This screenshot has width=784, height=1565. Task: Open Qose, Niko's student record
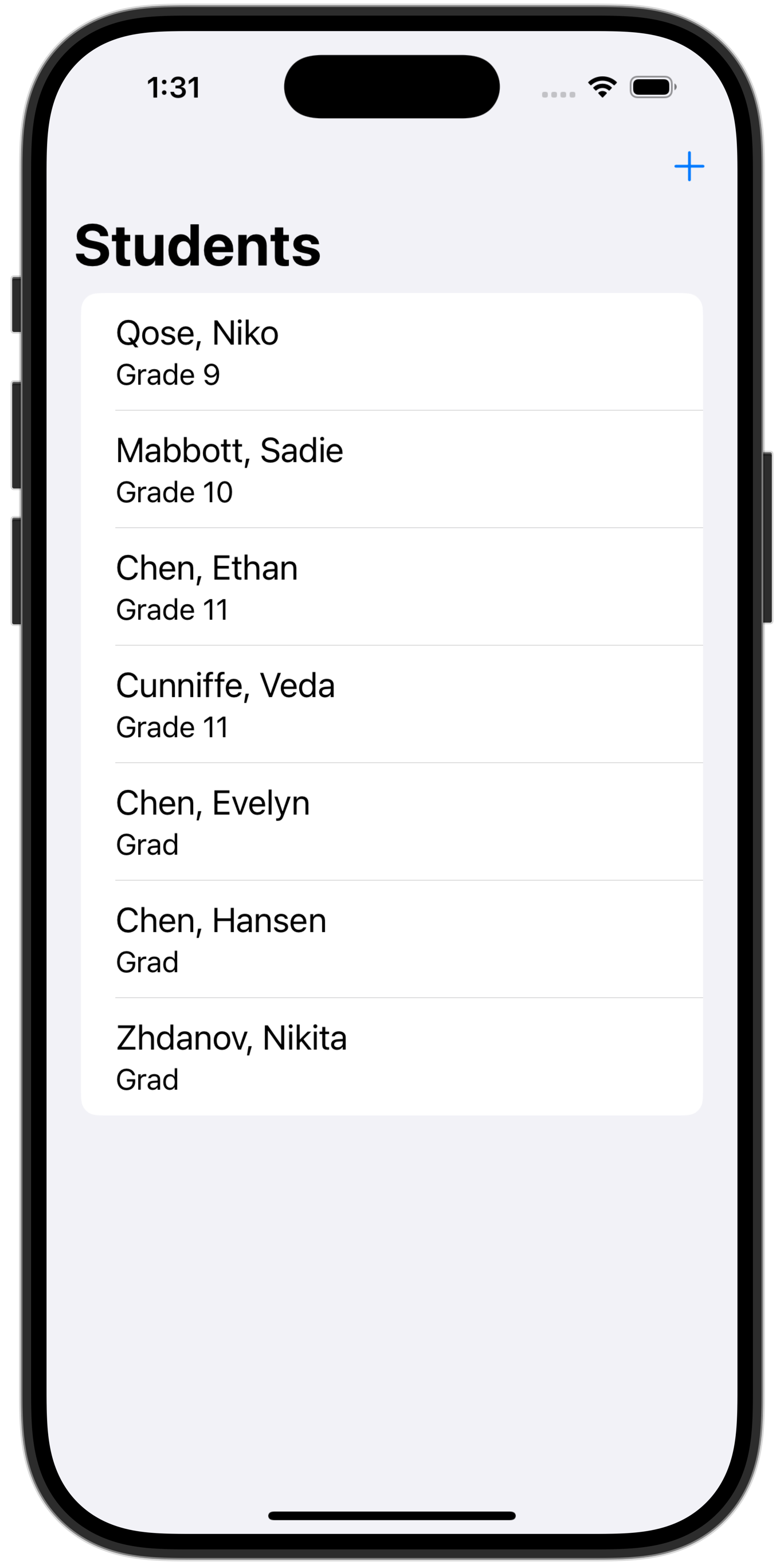[x=391, y=353]
